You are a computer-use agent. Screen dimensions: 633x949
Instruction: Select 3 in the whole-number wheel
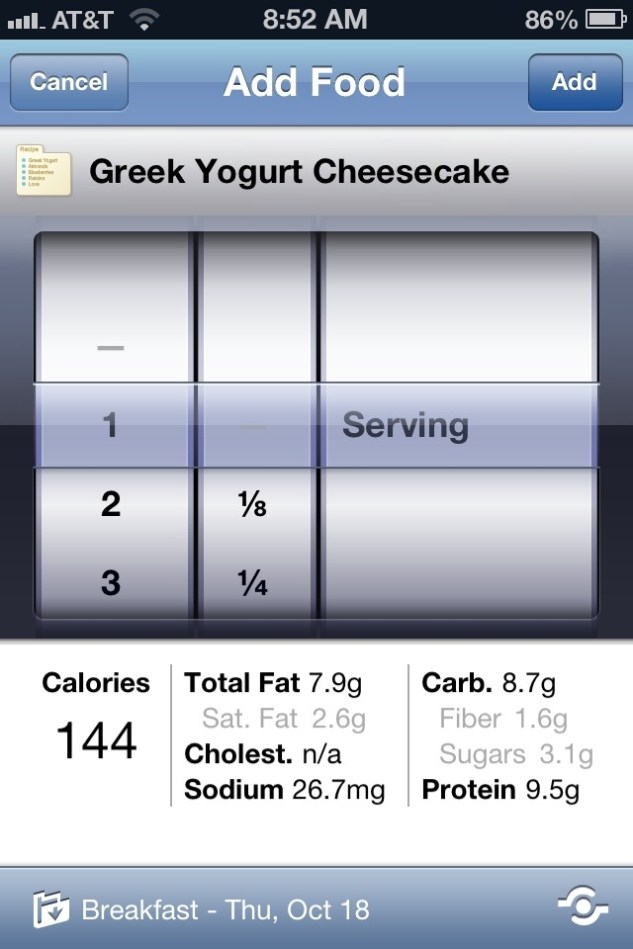pyautogui.click(x=111, y=582)
